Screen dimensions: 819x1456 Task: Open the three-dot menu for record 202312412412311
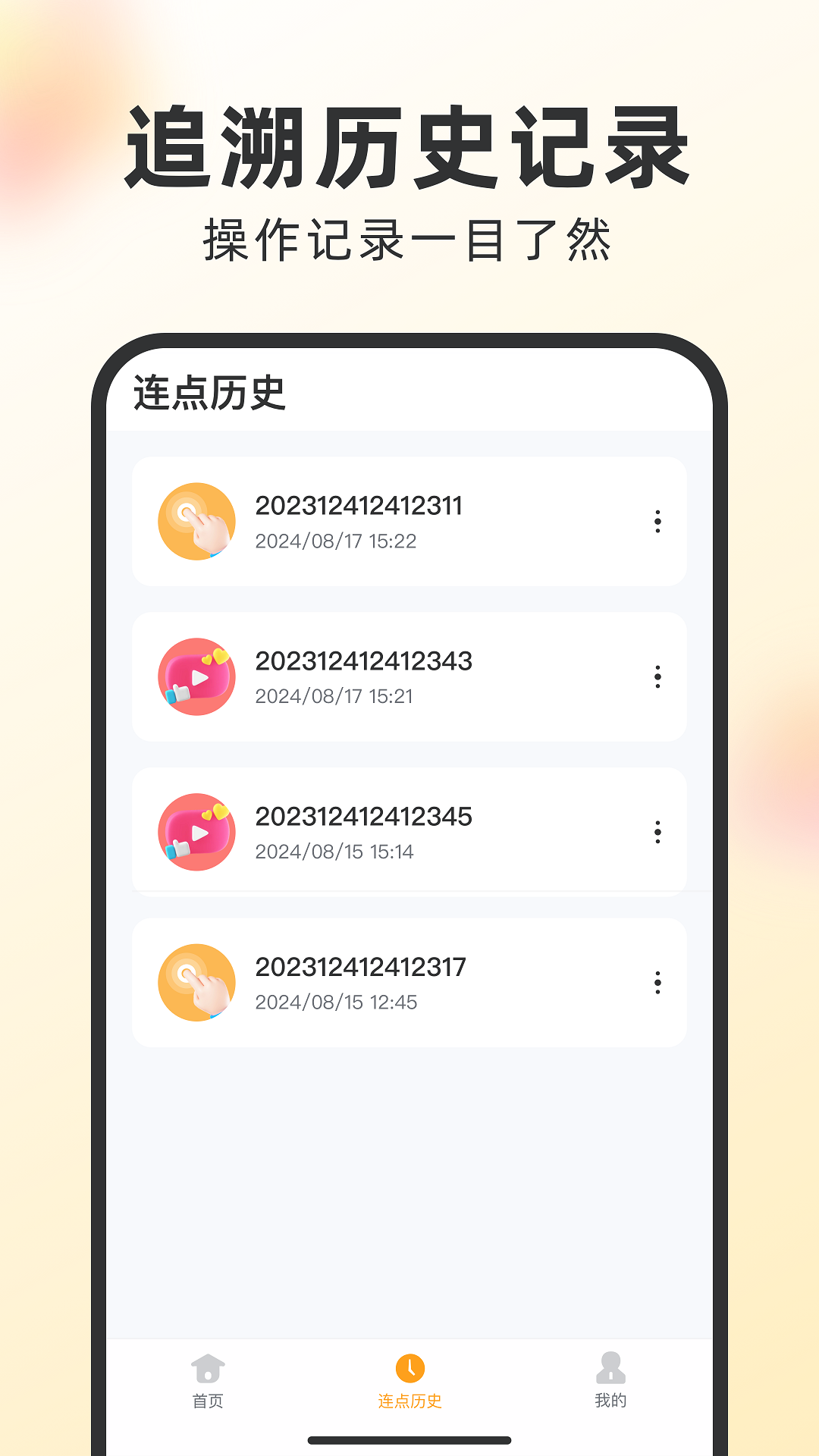(657, 522)
